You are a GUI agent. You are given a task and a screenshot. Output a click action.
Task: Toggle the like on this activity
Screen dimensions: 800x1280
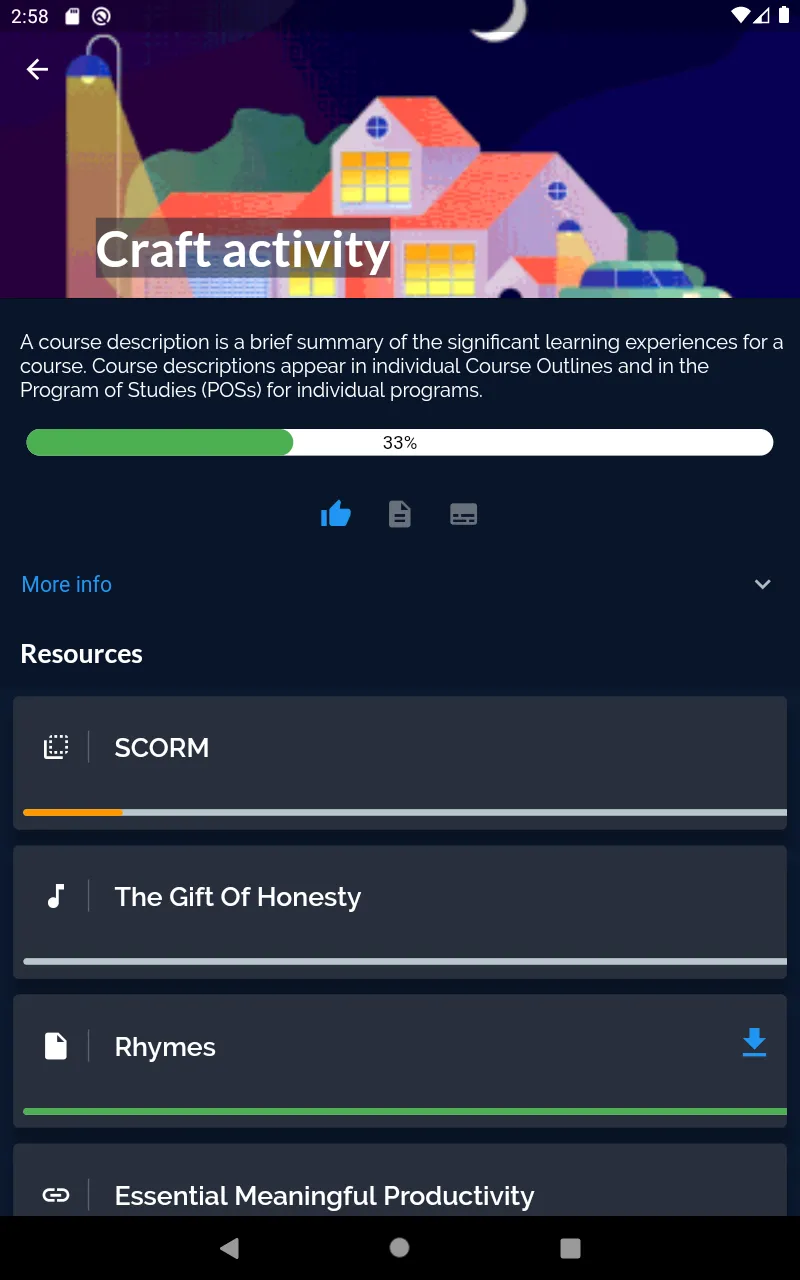[x=336, y=513]
